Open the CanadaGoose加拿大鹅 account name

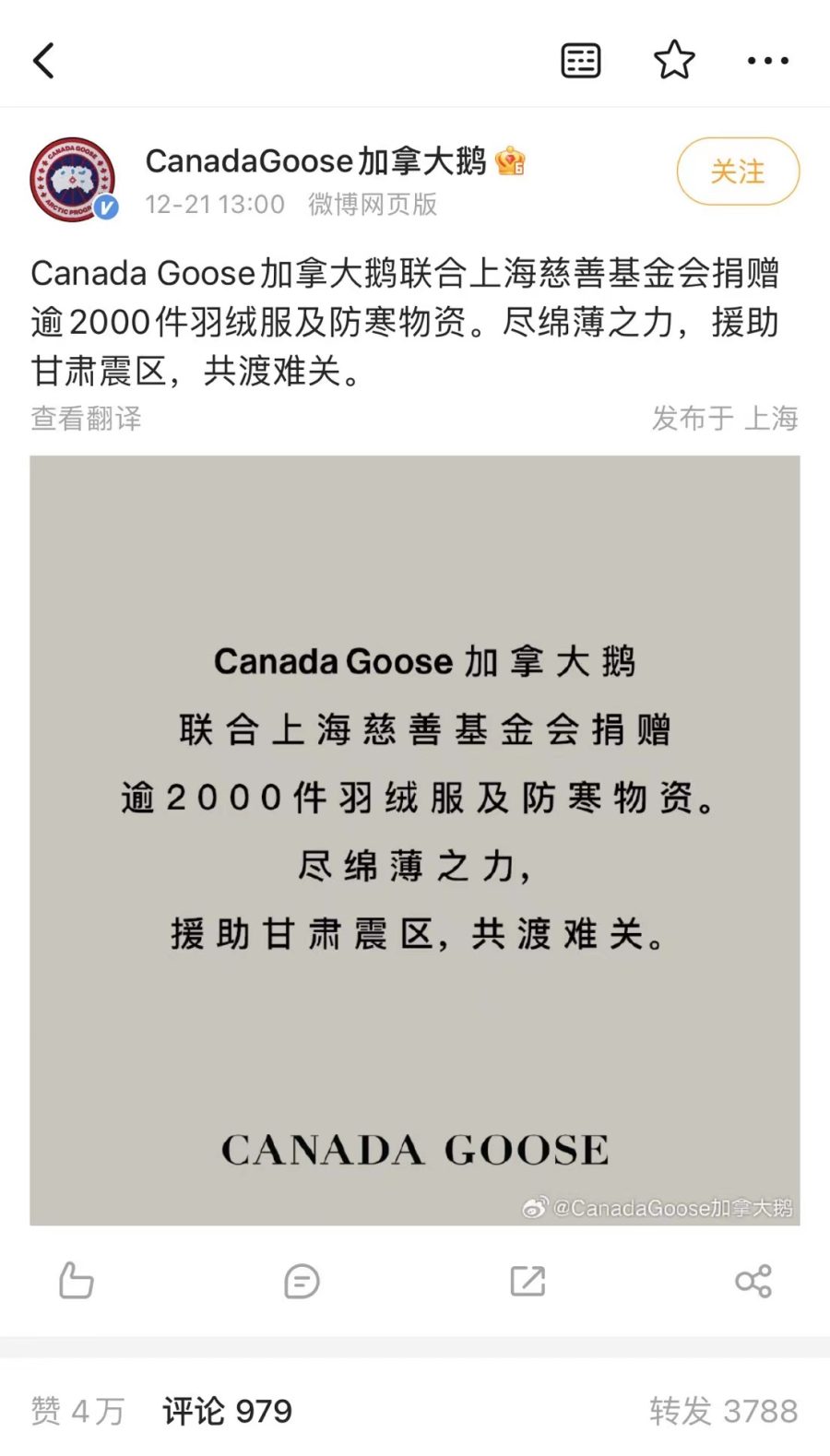315,161
